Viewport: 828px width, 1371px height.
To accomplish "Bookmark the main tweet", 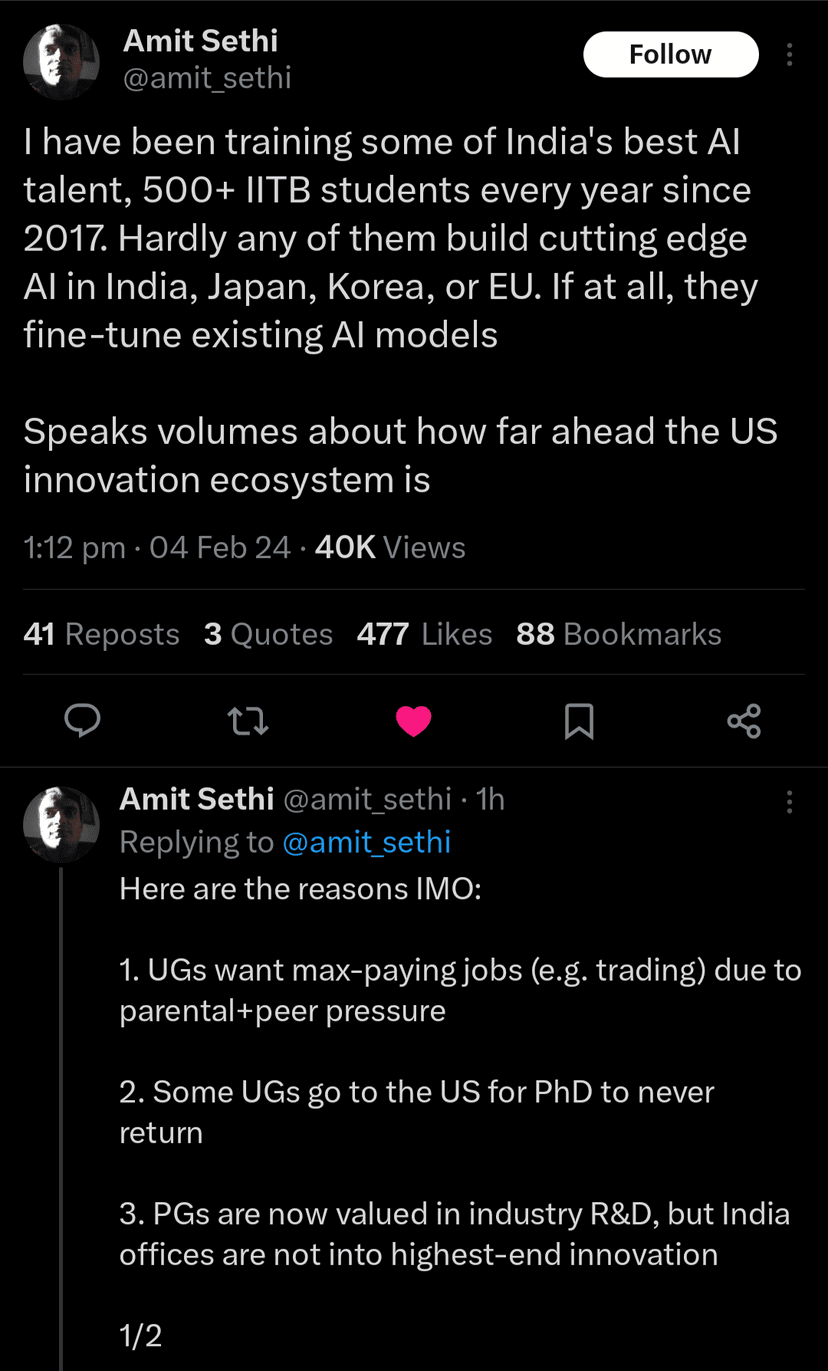I will coord(579,720).
